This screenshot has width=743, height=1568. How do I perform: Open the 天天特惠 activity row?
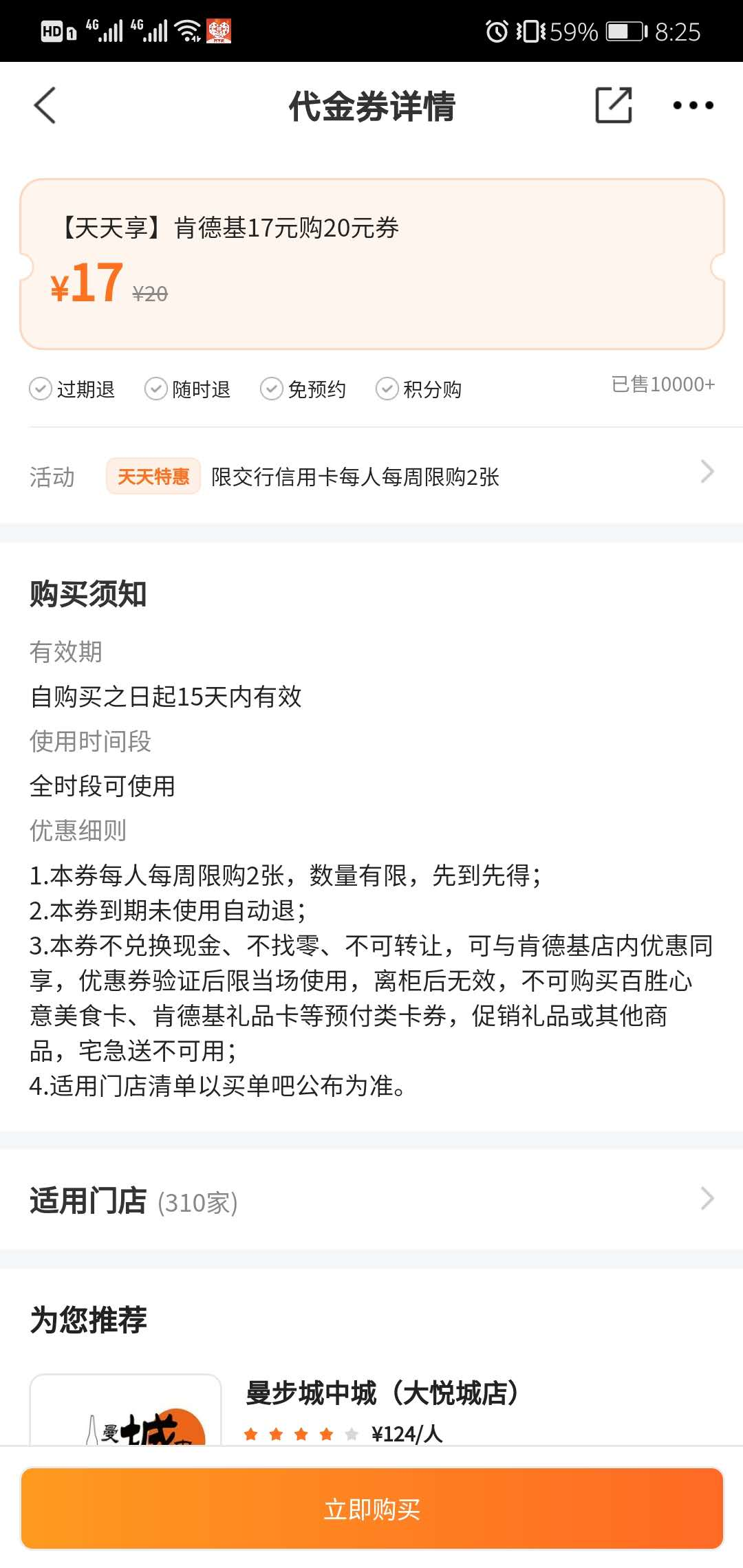coord(371,476)
